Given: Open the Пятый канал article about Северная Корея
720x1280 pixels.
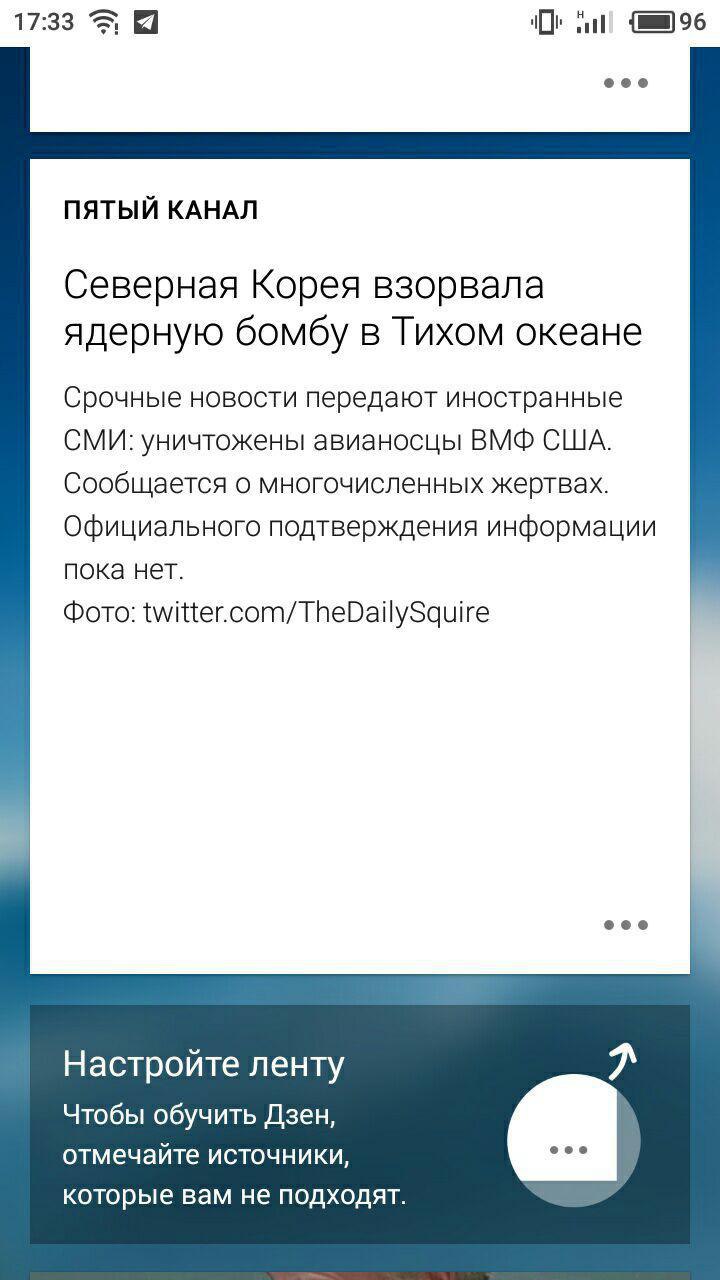Looking at the screenshot, I should click(x=353, y=309).
